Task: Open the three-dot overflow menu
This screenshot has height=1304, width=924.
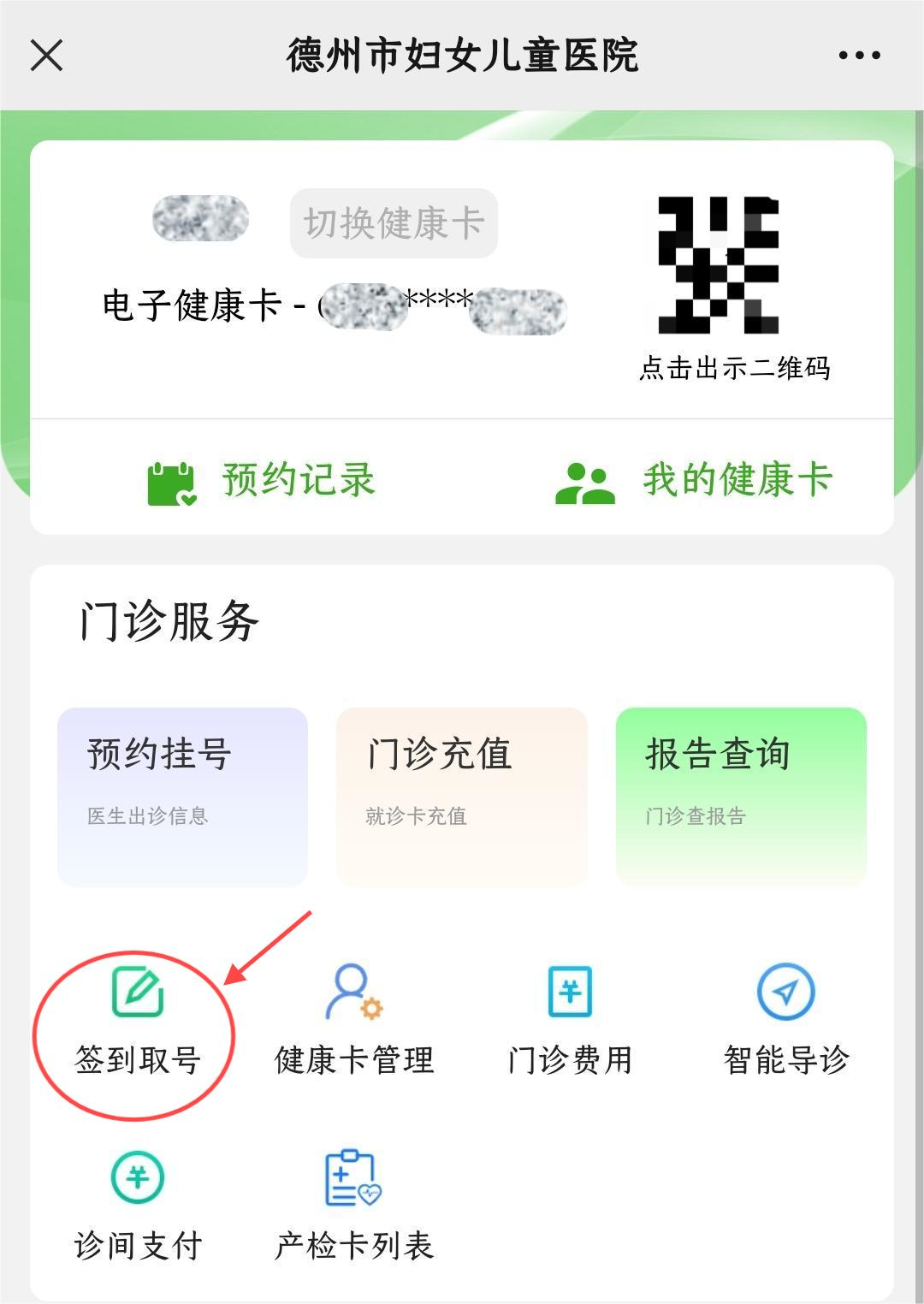Action: point(859,56)
